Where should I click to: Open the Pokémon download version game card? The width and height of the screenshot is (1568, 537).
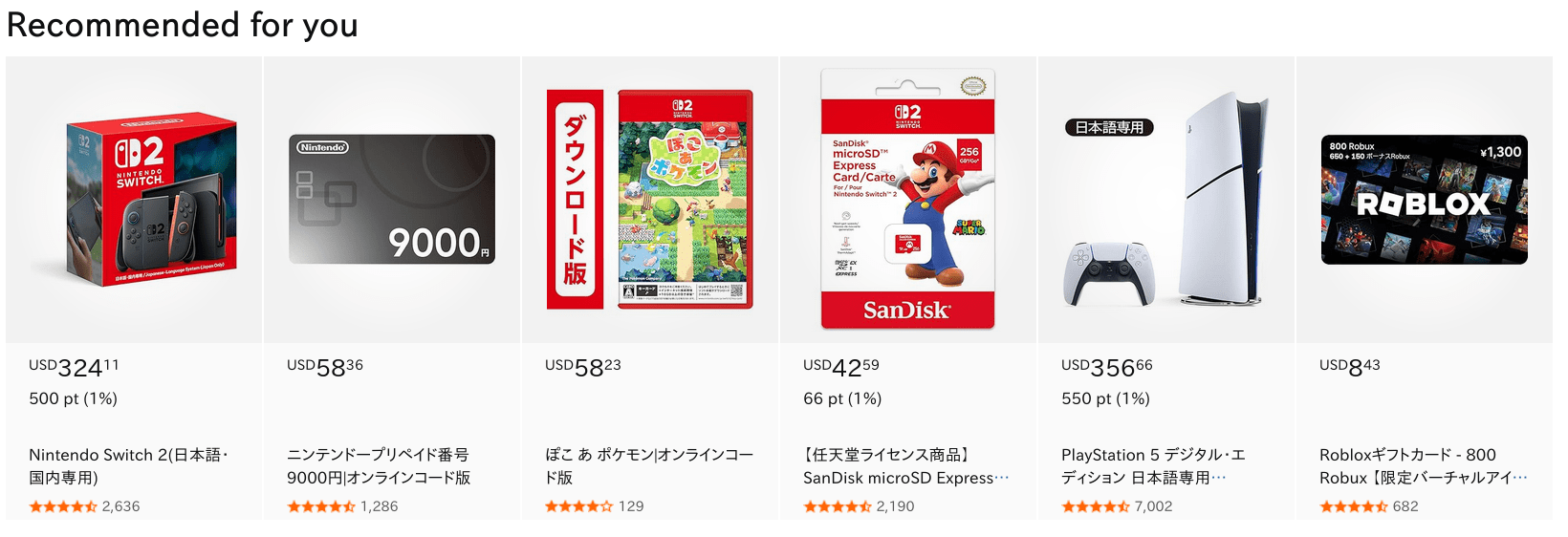[x=650, y=200]
